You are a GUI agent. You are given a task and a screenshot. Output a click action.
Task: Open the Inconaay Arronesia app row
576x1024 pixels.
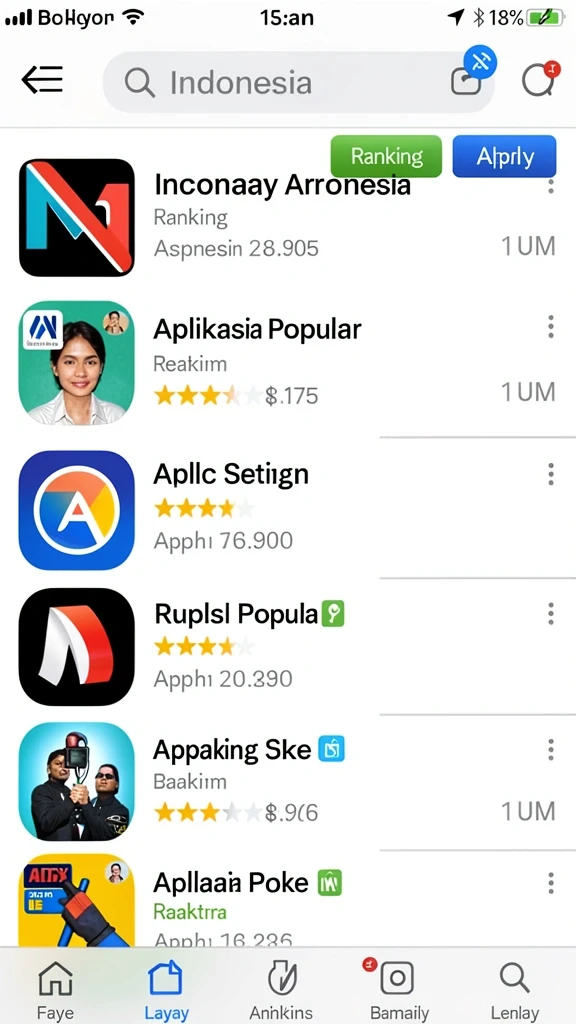pos(288,219)
